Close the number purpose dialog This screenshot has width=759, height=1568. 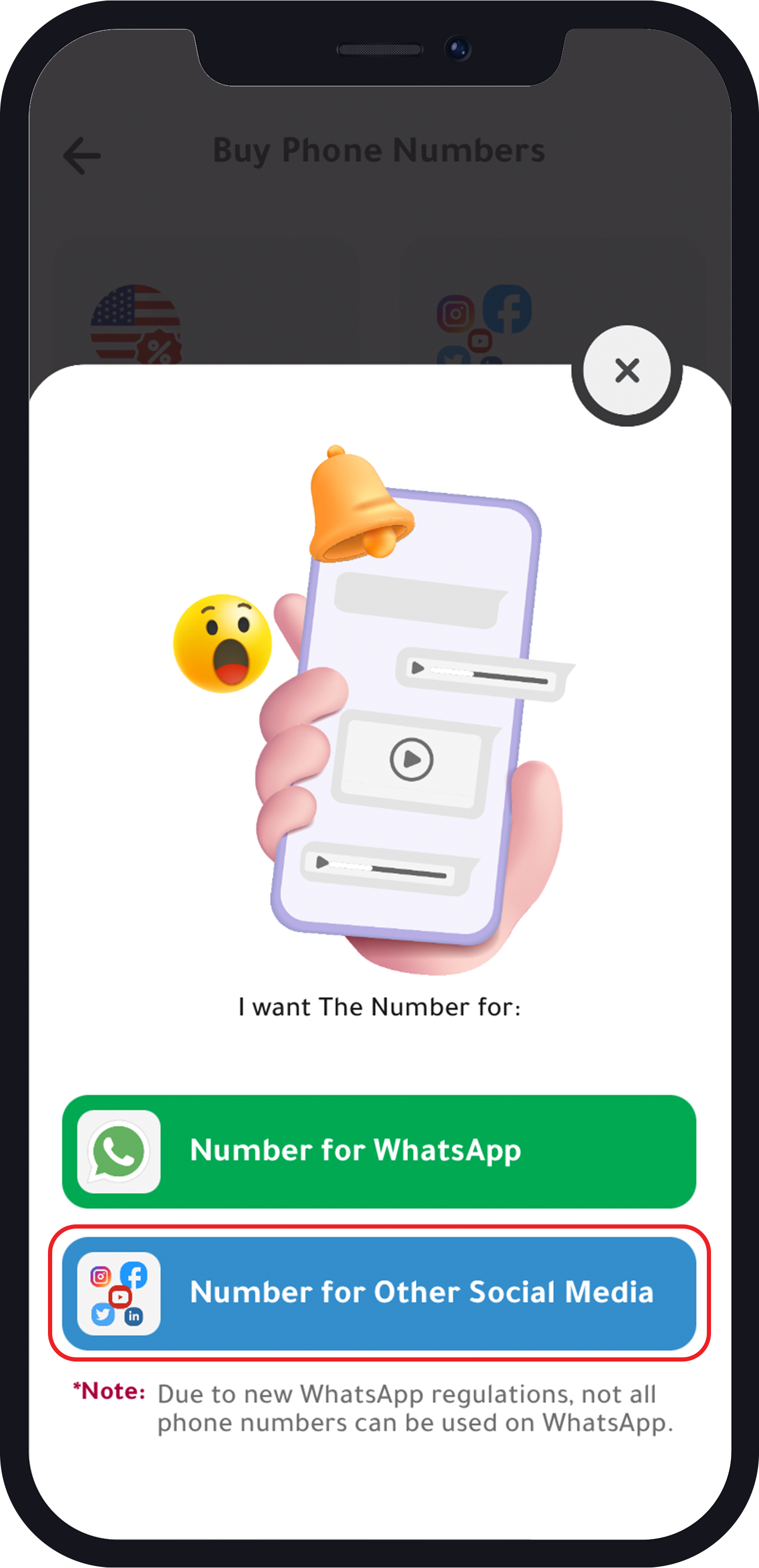click(x=626, y=371)
